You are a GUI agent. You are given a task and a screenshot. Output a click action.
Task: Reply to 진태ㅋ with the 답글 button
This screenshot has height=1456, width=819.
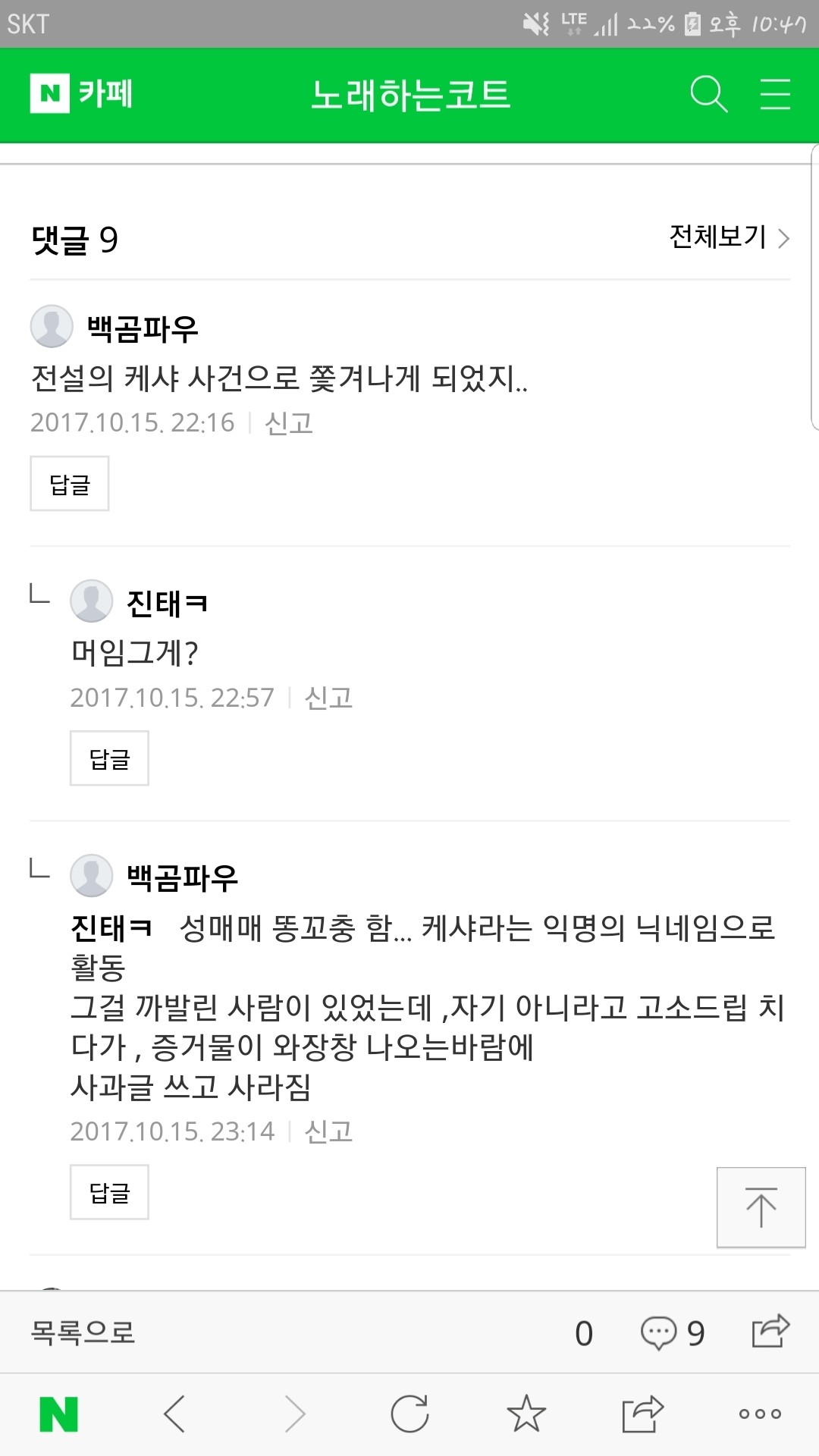[x=108, y=757]
